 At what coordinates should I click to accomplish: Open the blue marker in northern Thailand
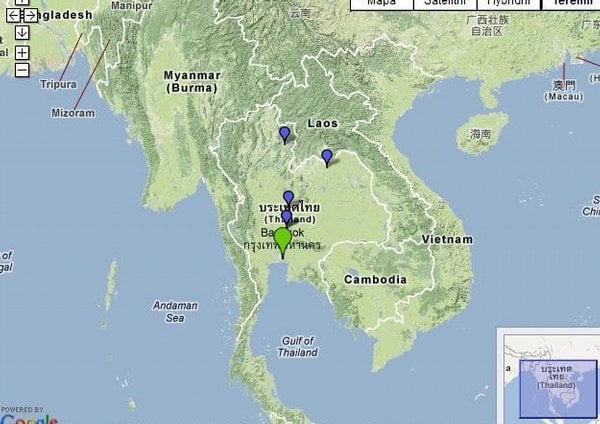(x=285, y=133)
